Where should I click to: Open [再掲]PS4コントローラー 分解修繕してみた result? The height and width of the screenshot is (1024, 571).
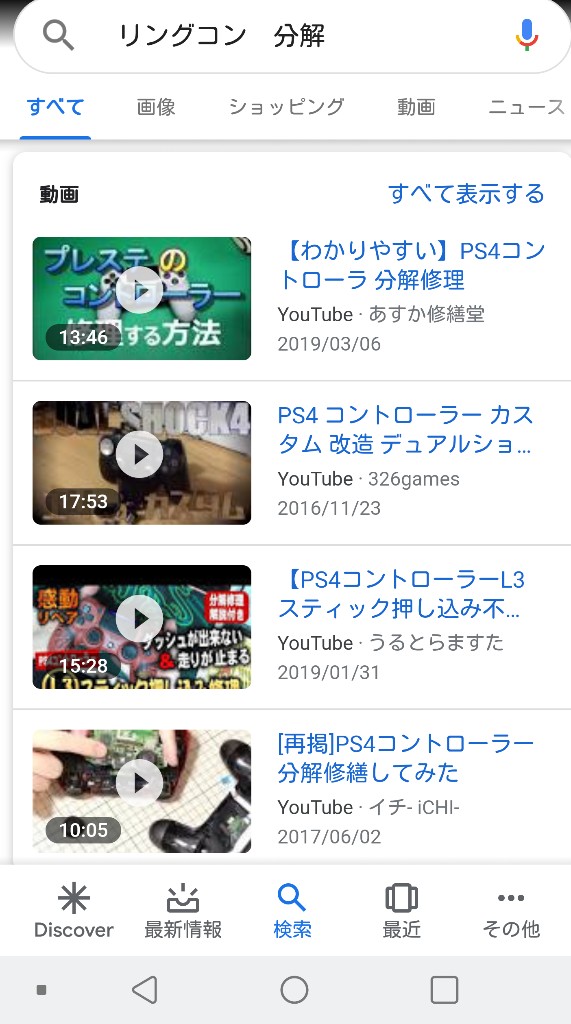click(x=406, y=758)
